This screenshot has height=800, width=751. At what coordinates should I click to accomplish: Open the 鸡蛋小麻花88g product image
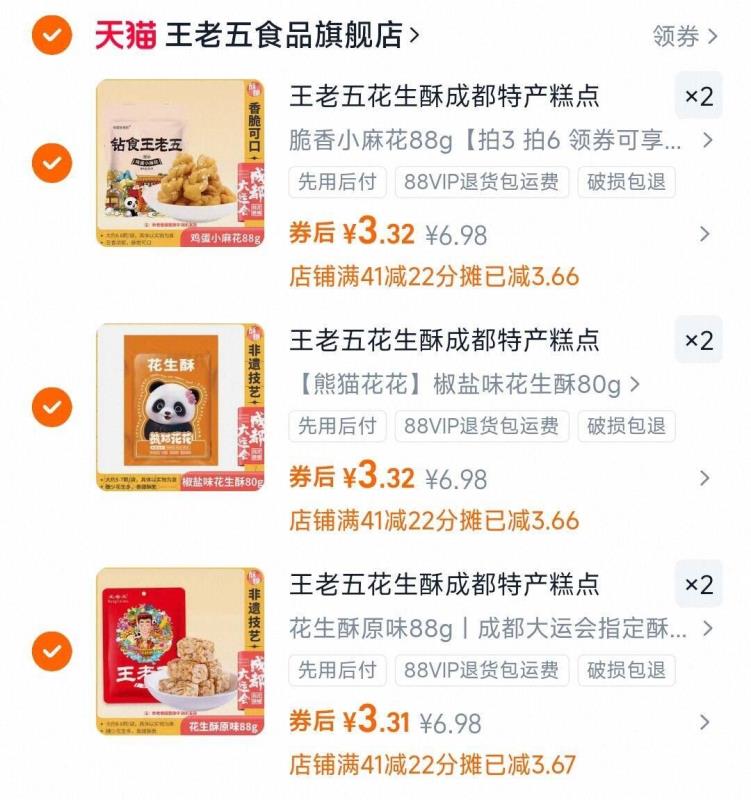tap(180, 164)
